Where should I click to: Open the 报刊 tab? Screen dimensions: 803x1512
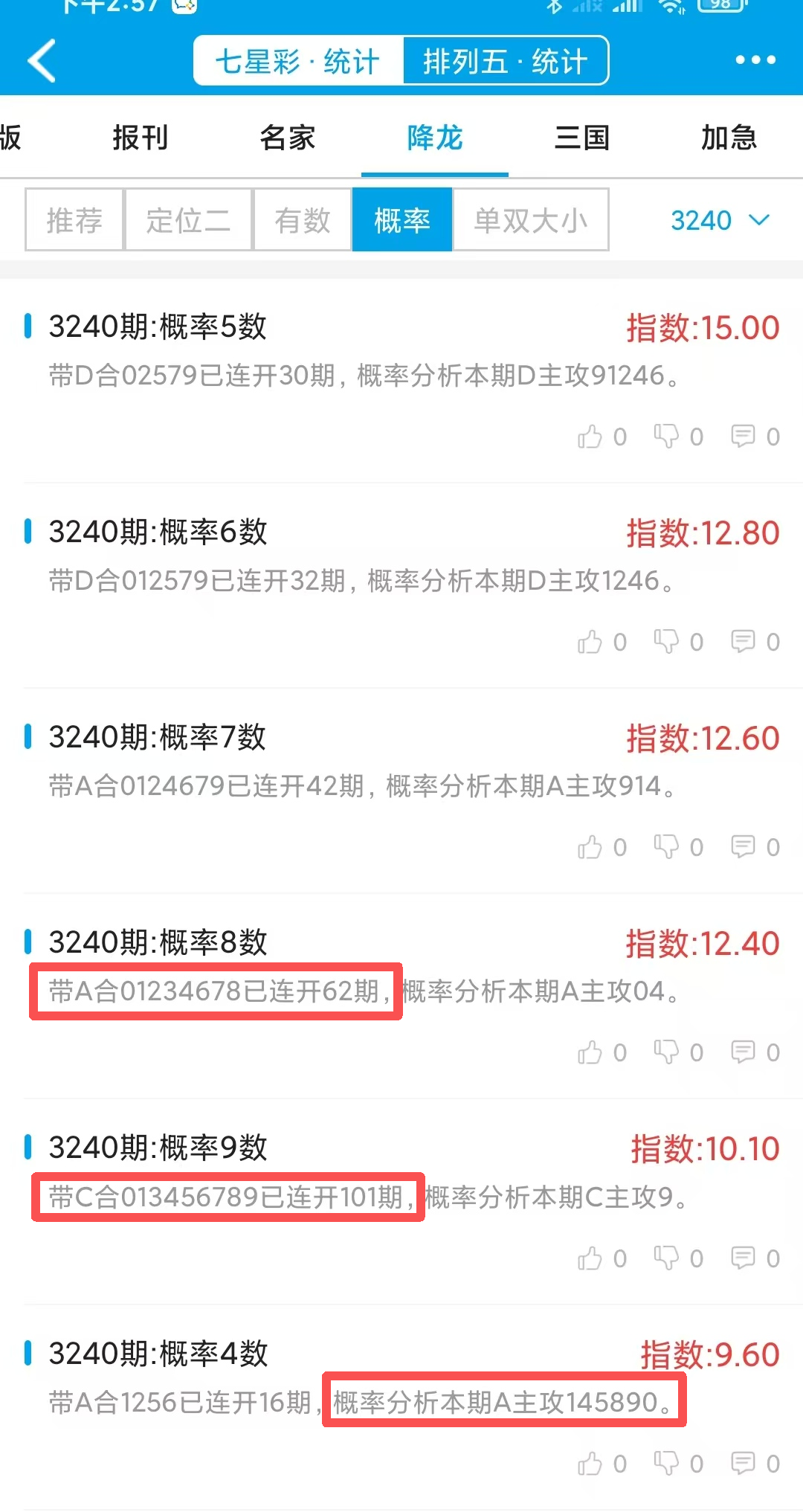tap(141, 138)
